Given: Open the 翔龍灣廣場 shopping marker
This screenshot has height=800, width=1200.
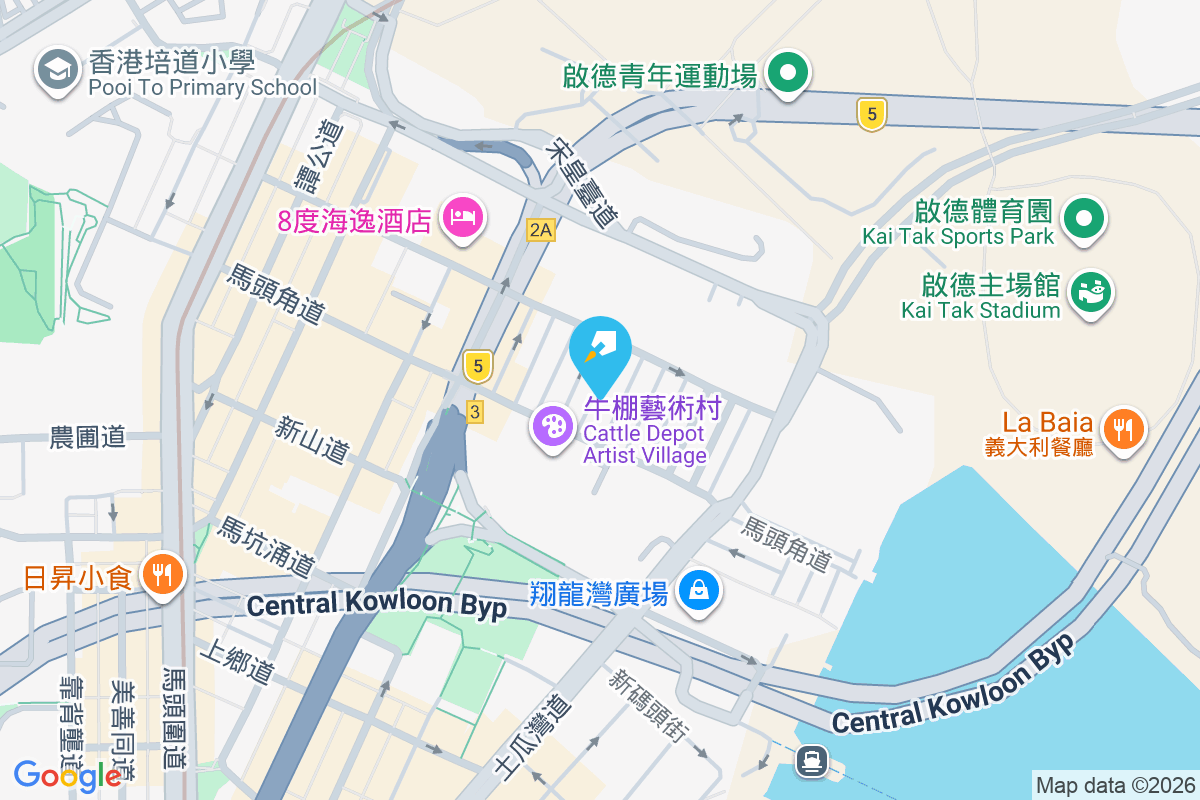Looking at the screenshot, I should pos(699,590).
